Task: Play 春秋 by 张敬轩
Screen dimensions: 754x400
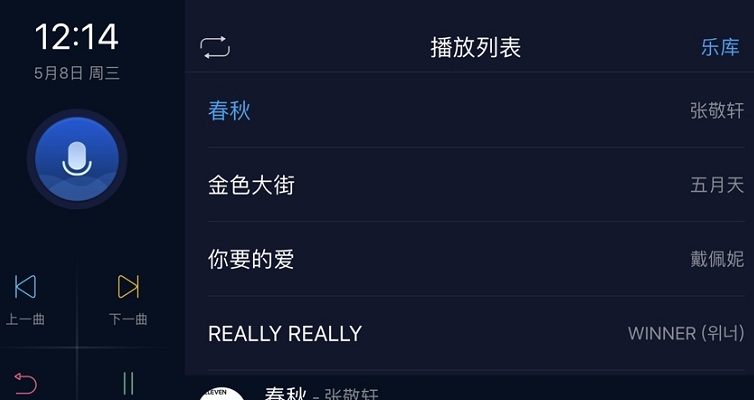Action: pos(470,111)
